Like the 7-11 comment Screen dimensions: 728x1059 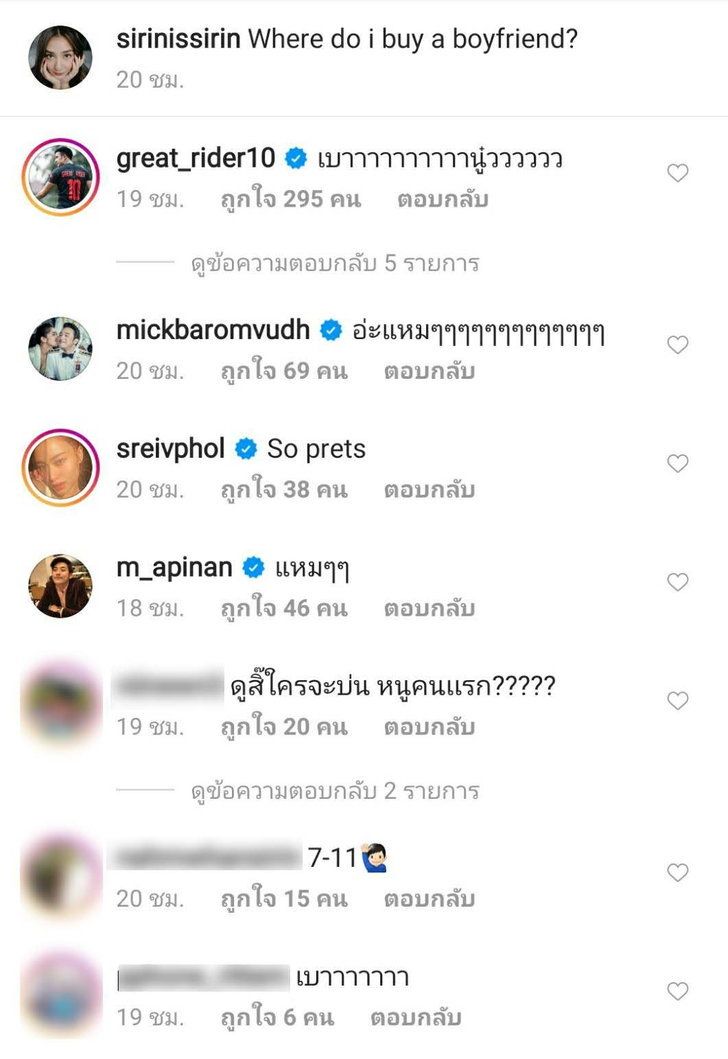tap(677, 873)
